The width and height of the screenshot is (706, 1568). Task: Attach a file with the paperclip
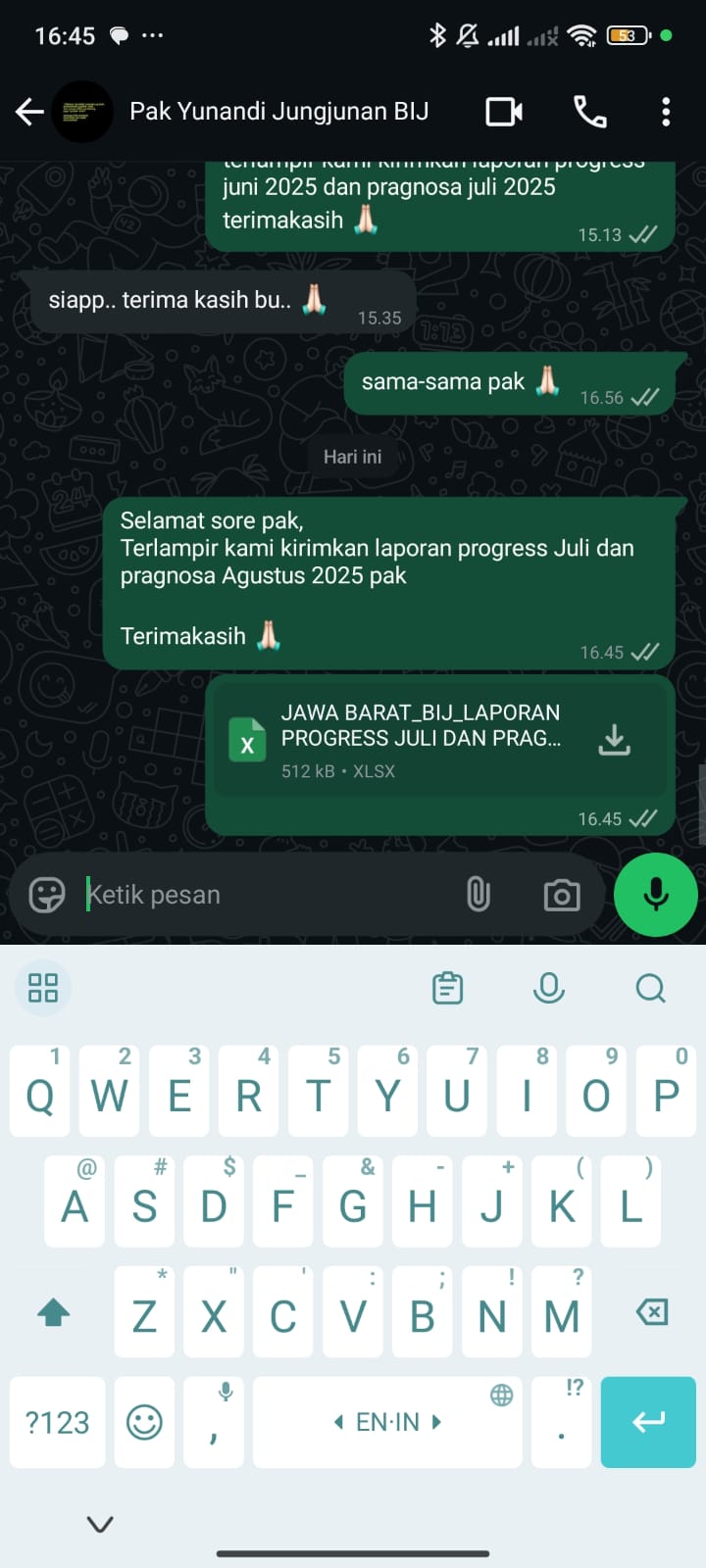pos(479,895)
